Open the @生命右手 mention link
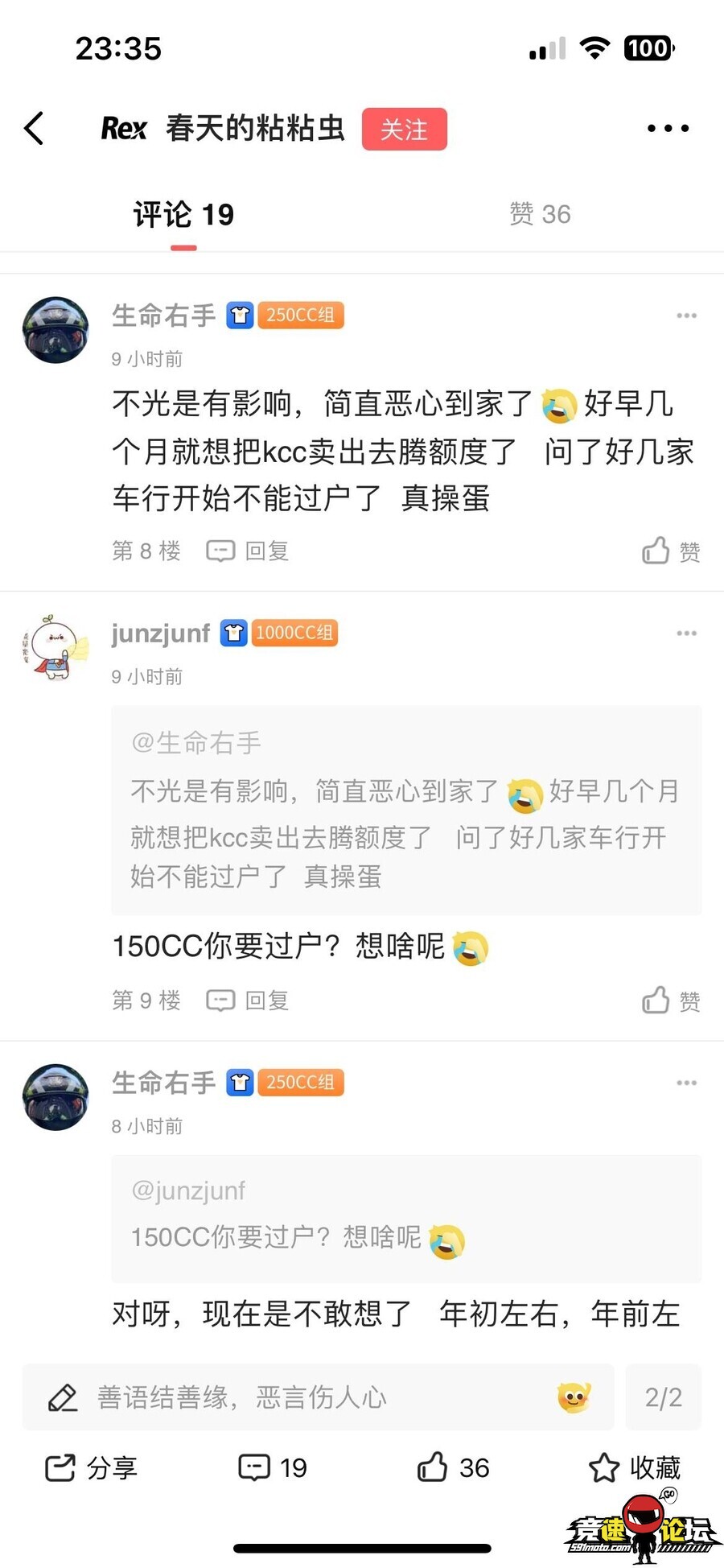 pyautogui.click(x=196, y=744)
